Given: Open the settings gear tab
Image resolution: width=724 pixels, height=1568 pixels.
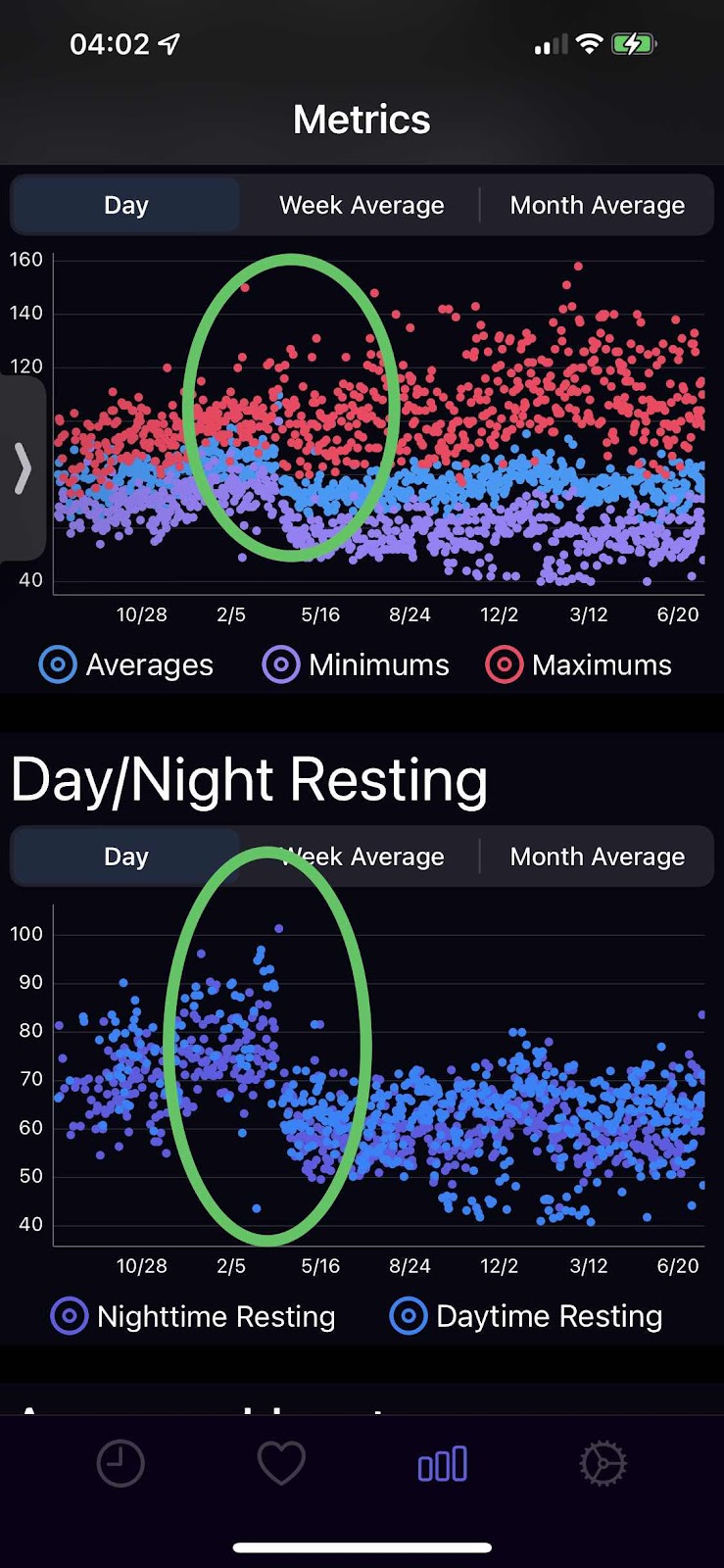Looking at the screenshot, I should [603, 1464].
